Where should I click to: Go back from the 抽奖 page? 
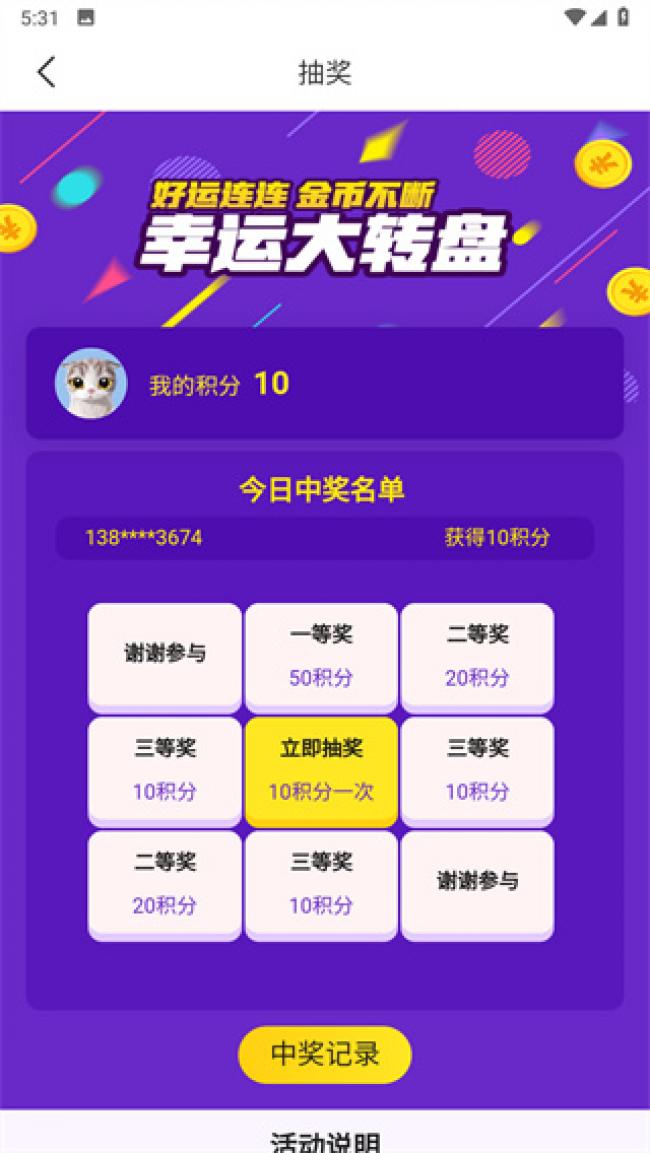point(46,72)
